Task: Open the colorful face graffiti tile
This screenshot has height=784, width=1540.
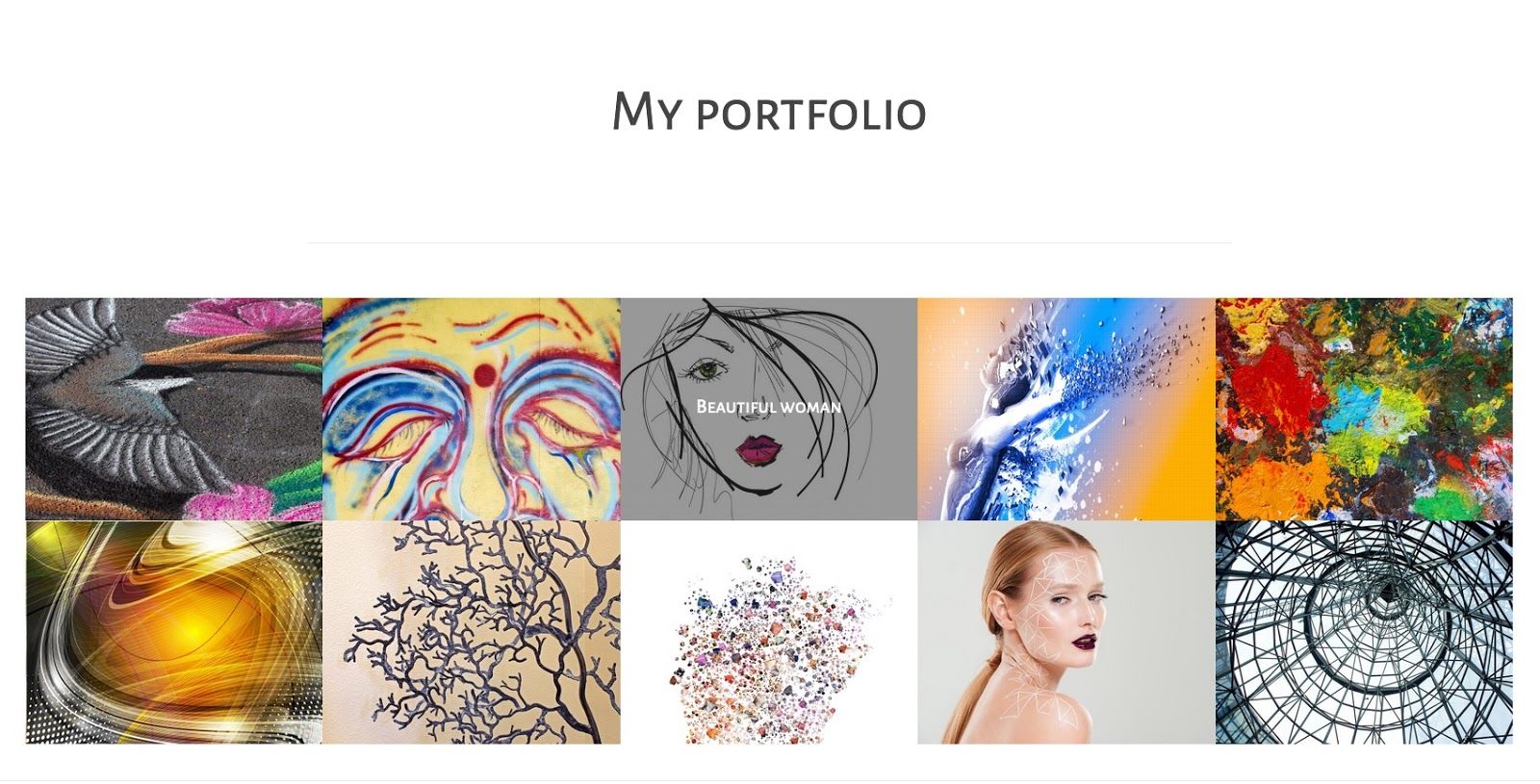Action: pos(471,409)
